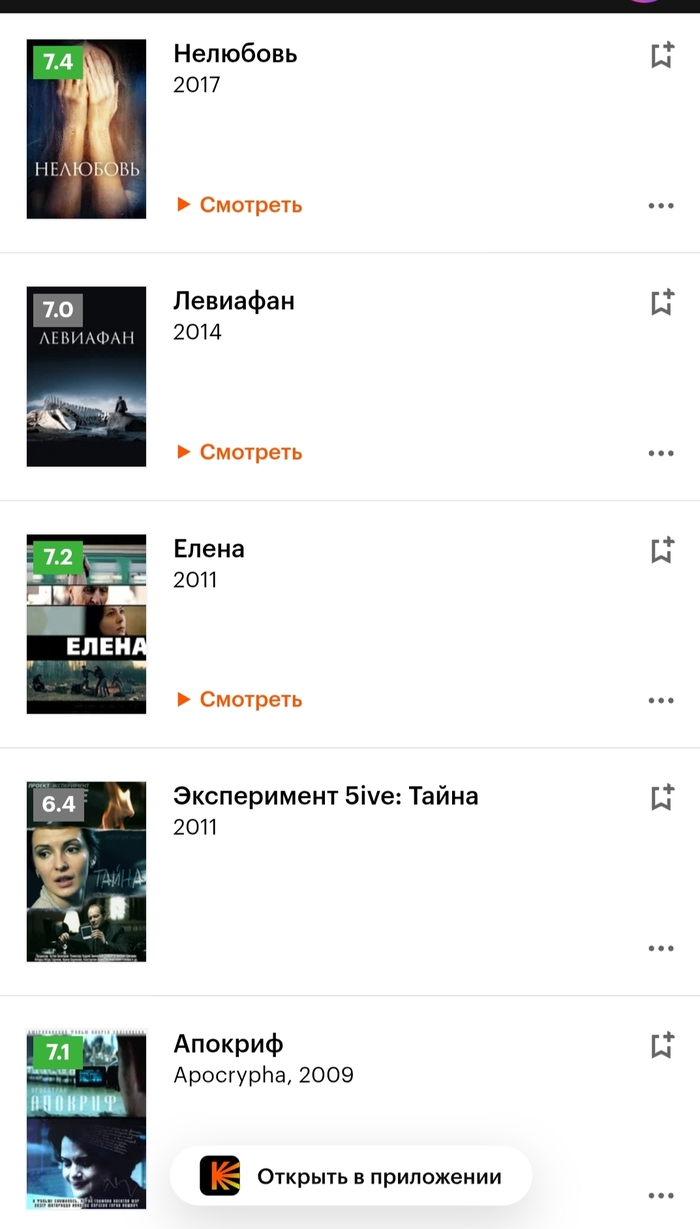Show more options for Елена
Screen dimensions: 700x1229
[x=661, y=701]
